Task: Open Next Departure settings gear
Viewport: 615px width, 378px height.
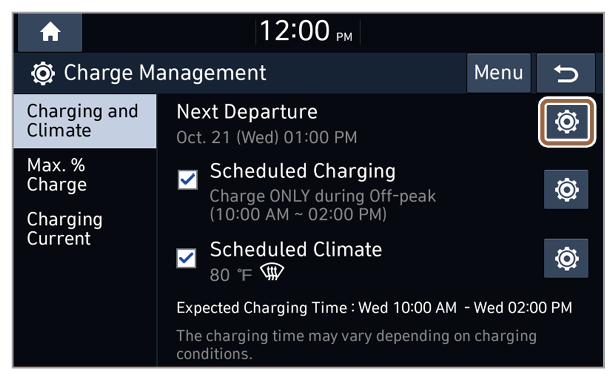Action: click(567, 122)
